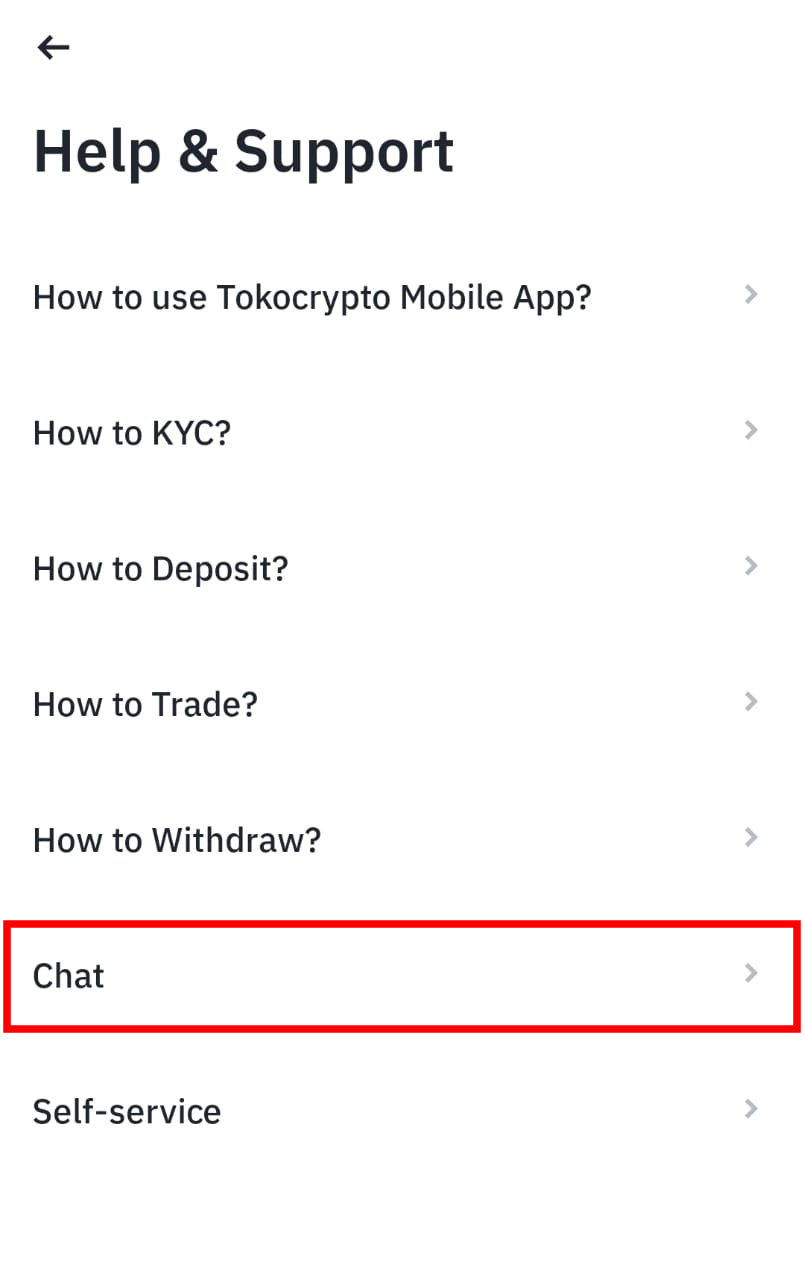Screen dimensions: 804x1280
Task: Tap the arrow beside How to Deposit?
Action: [751, 566]
